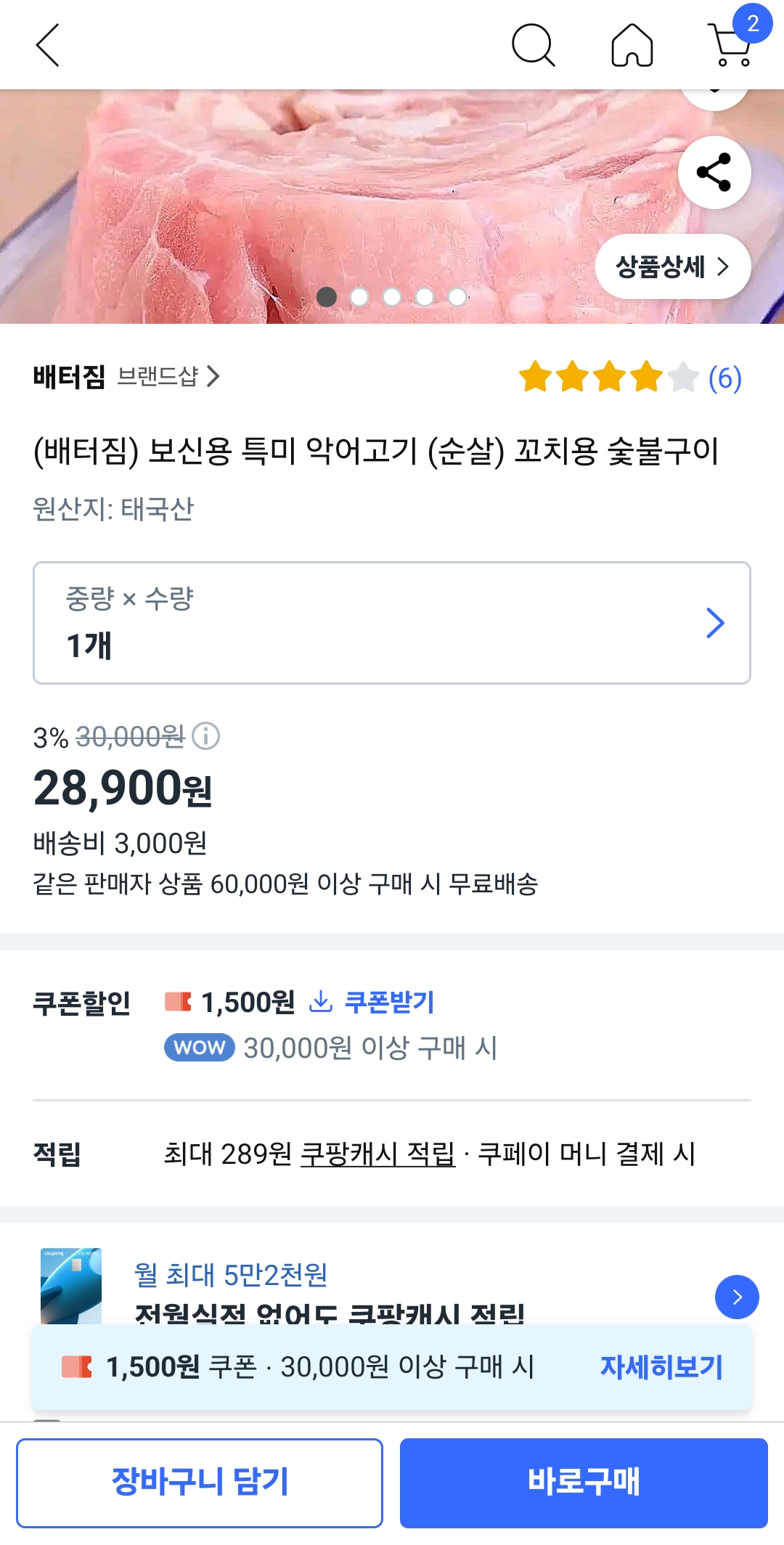Open the search icon
Image resolution: width=784 pixels, height=1545 pixels.
pos(533,45)
